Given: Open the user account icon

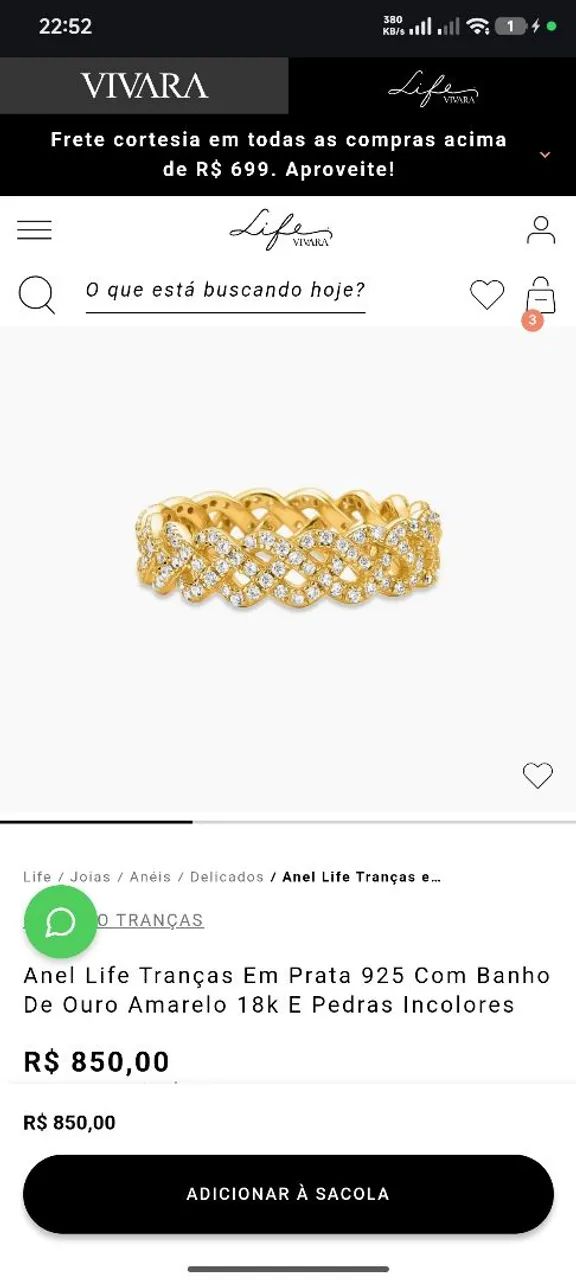Looking at the screenshot, I should click(x=541, y=230).
